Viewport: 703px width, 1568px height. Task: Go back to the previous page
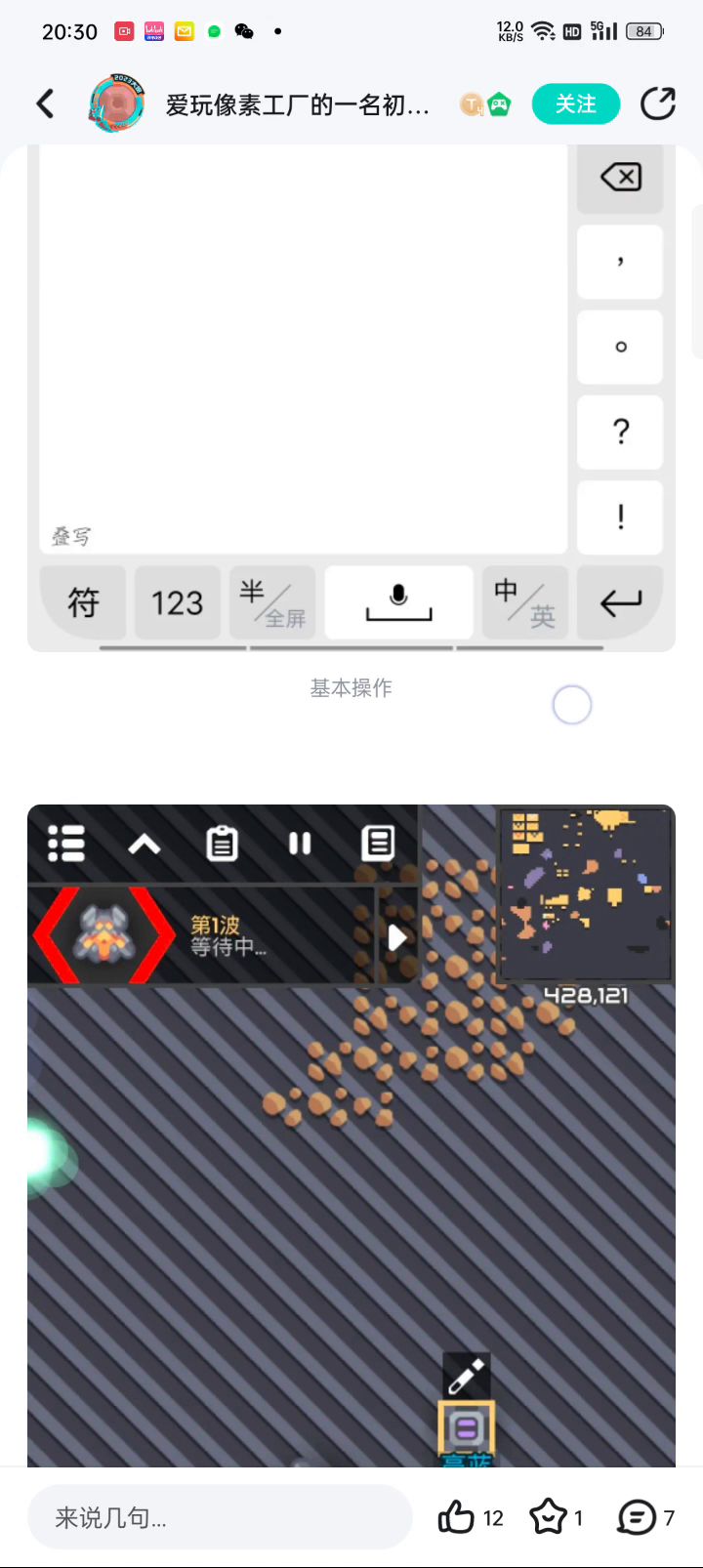pos(45,103)
